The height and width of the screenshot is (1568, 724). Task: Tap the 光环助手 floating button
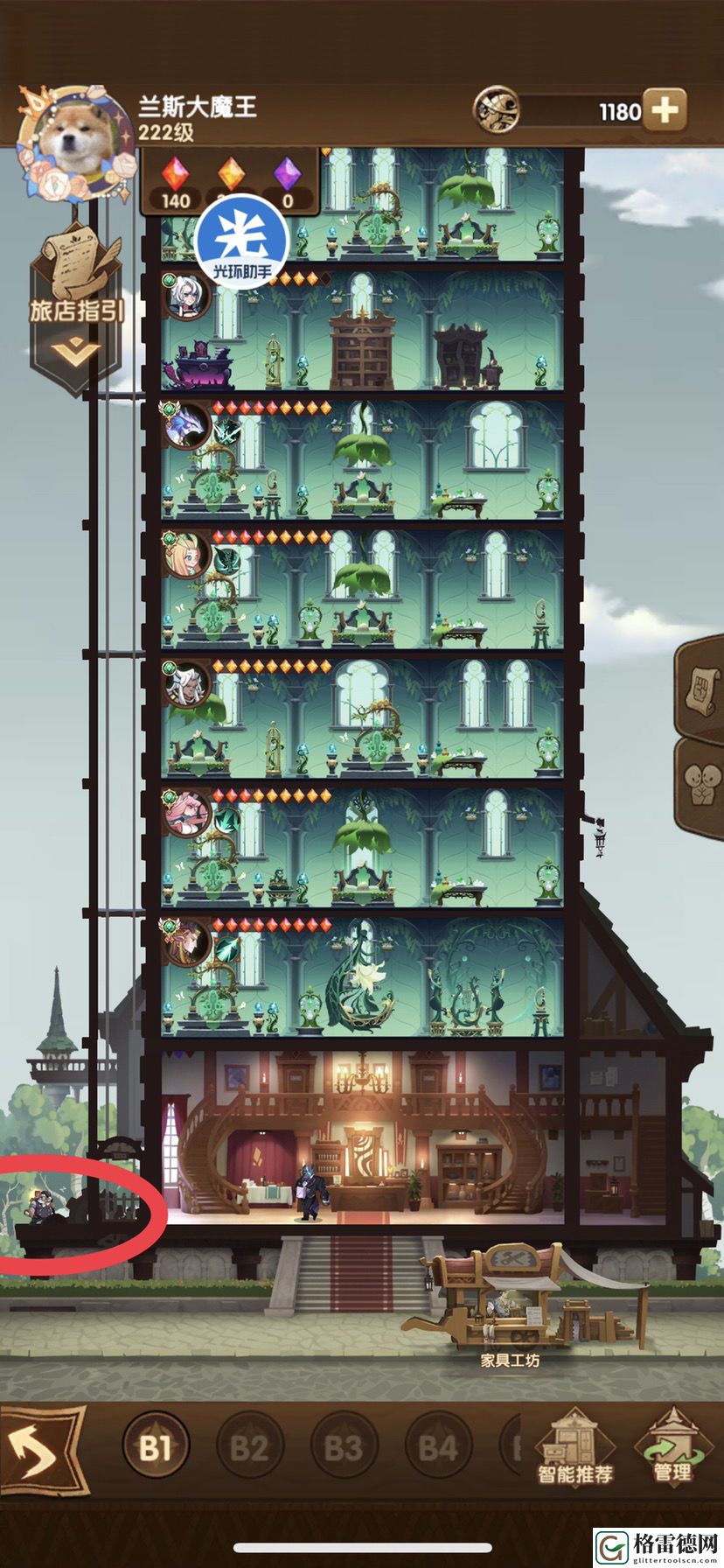coord(242,240)
